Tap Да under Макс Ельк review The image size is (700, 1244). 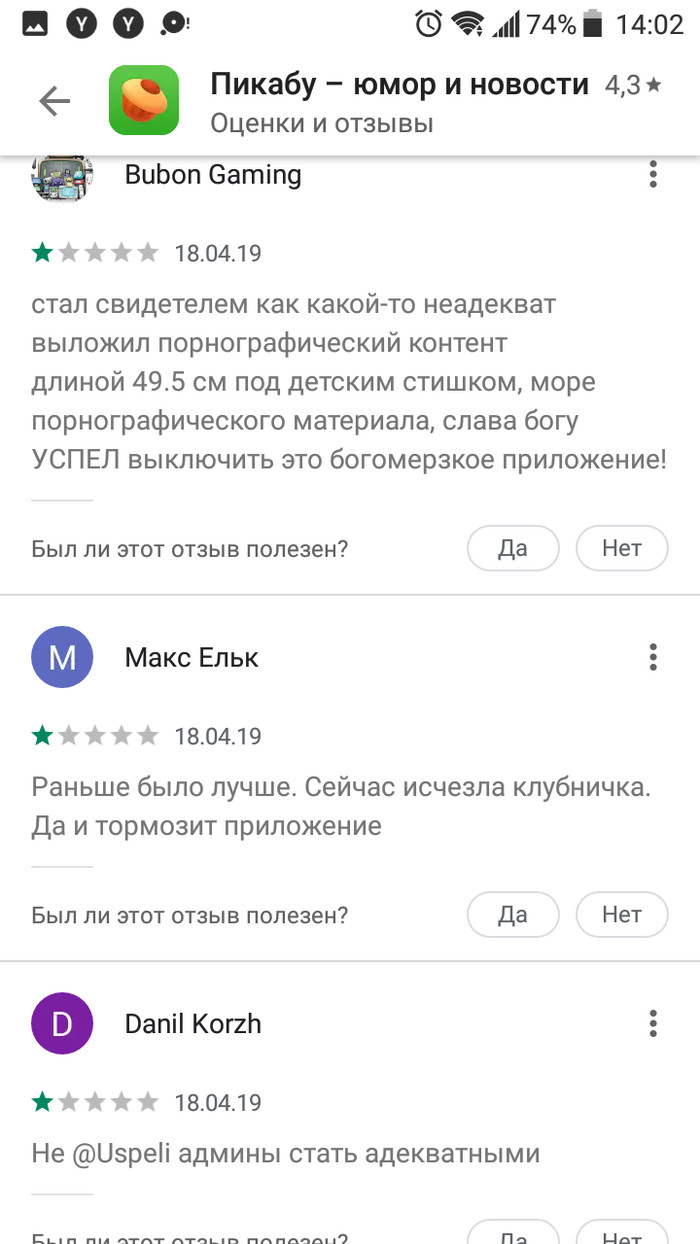512,914
